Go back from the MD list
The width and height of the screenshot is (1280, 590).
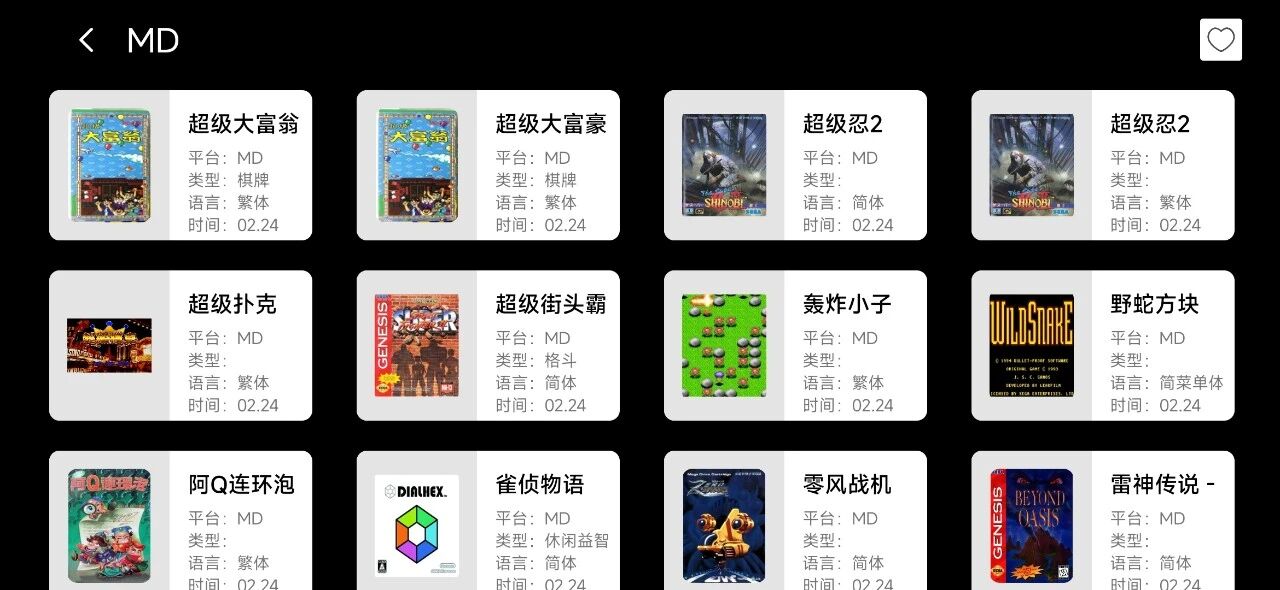click(86, 40)
